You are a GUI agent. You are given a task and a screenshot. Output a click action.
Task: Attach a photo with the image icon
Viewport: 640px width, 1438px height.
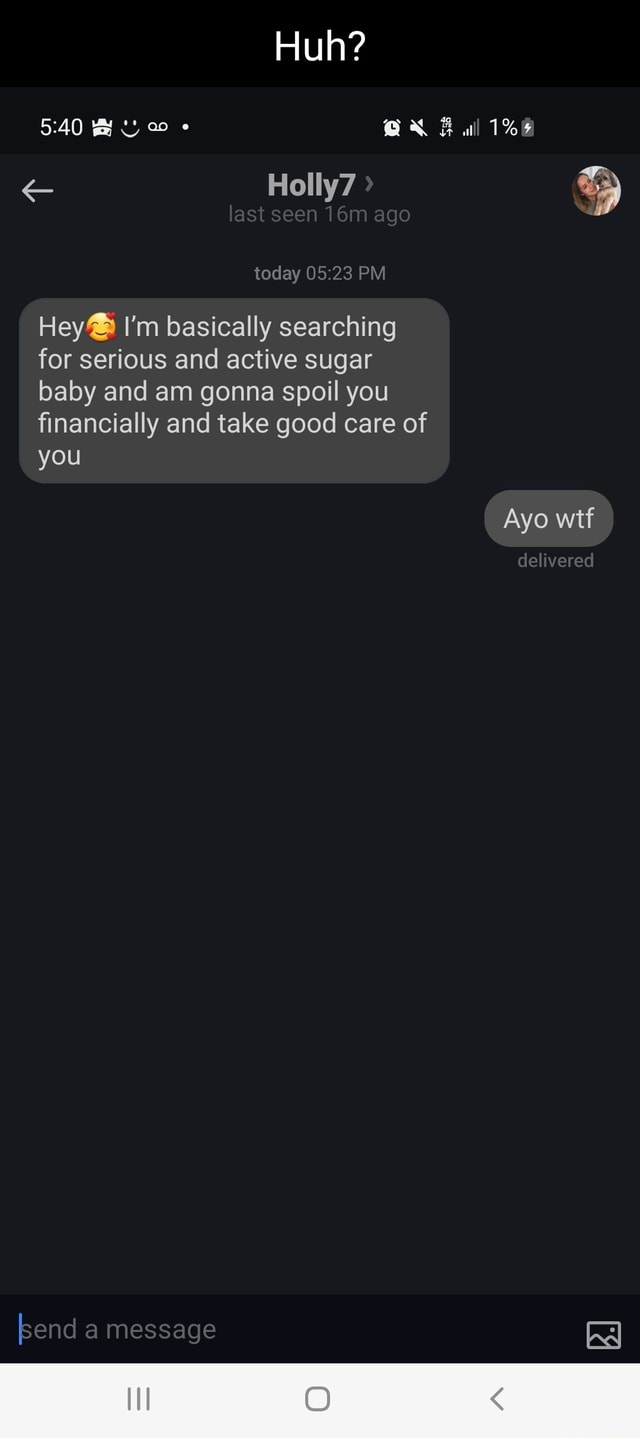[x=603, y=1334]
